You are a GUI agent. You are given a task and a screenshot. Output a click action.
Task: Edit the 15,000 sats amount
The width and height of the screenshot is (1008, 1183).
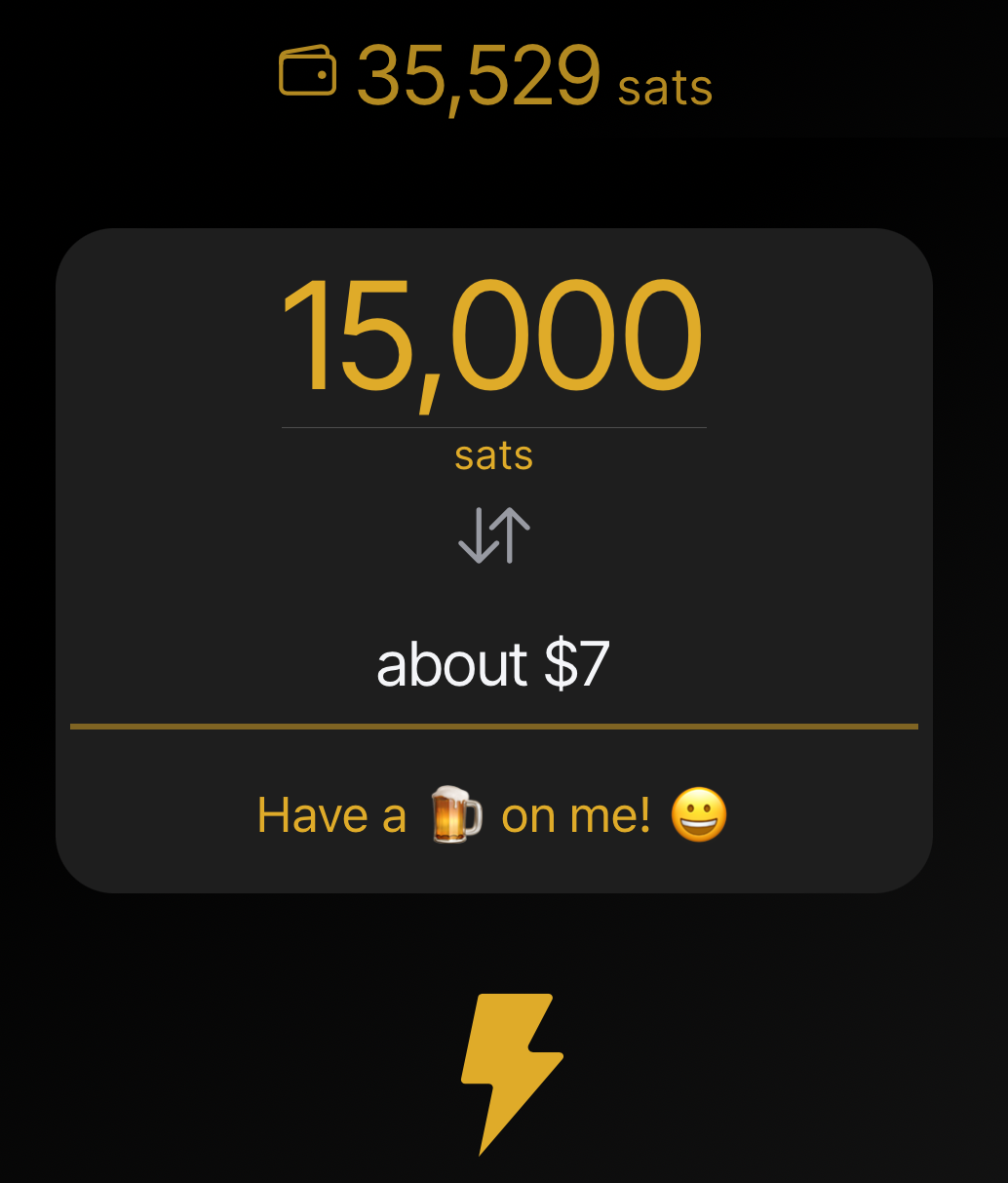(492, 337)
